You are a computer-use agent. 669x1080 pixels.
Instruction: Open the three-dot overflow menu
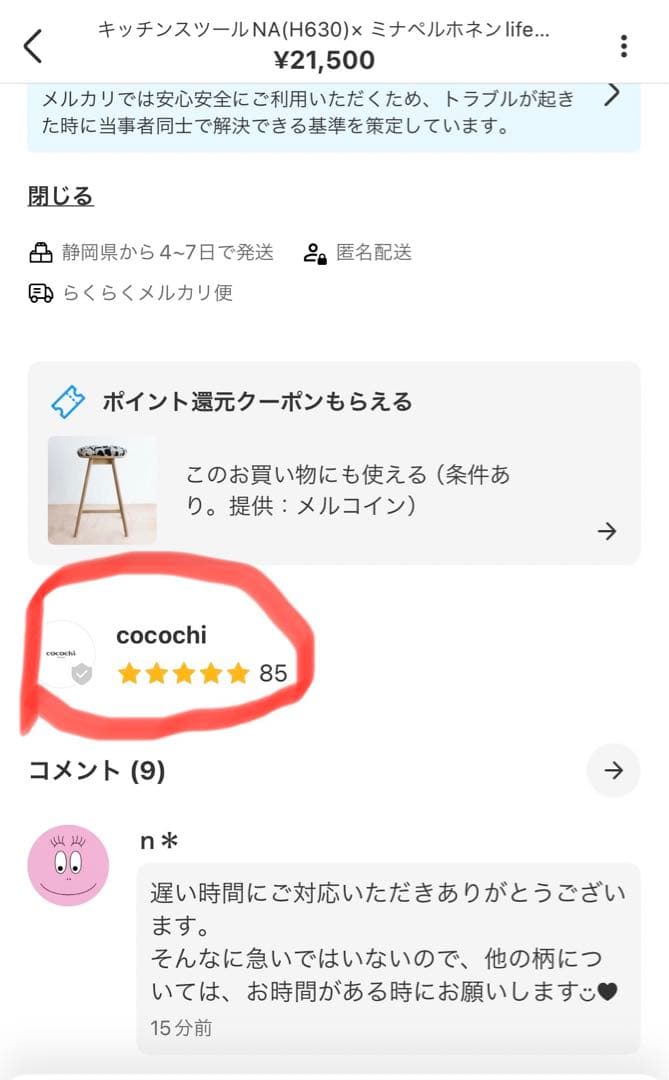pos(624,46)
